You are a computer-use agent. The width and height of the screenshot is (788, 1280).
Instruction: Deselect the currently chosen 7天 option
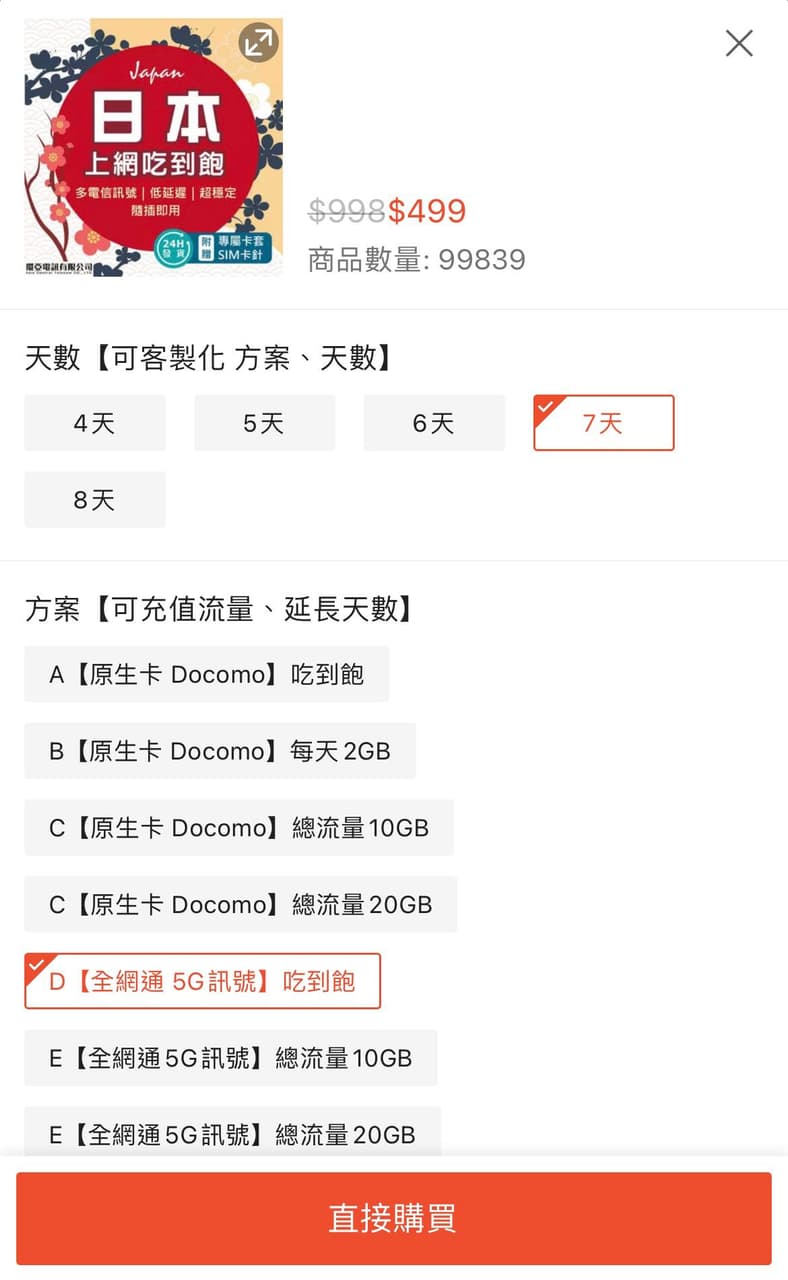(x=604, y=423)
